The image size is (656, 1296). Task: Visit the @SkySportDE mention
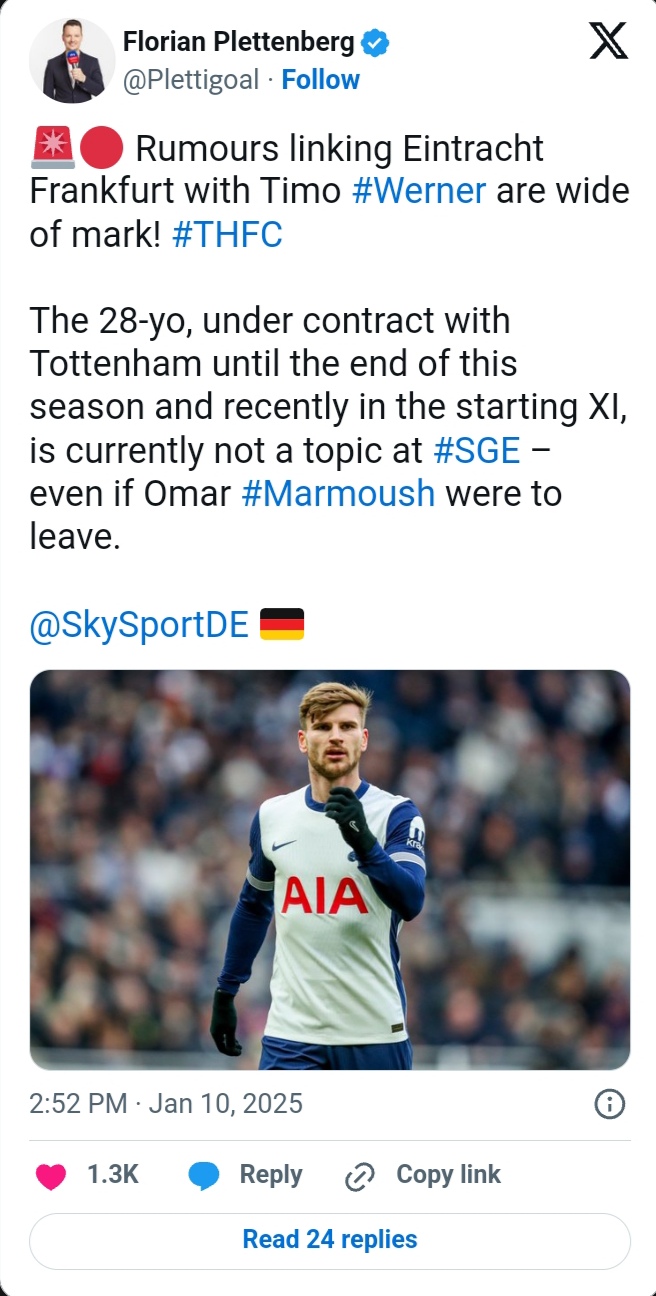pyautogui.click(x=139, y=624)
